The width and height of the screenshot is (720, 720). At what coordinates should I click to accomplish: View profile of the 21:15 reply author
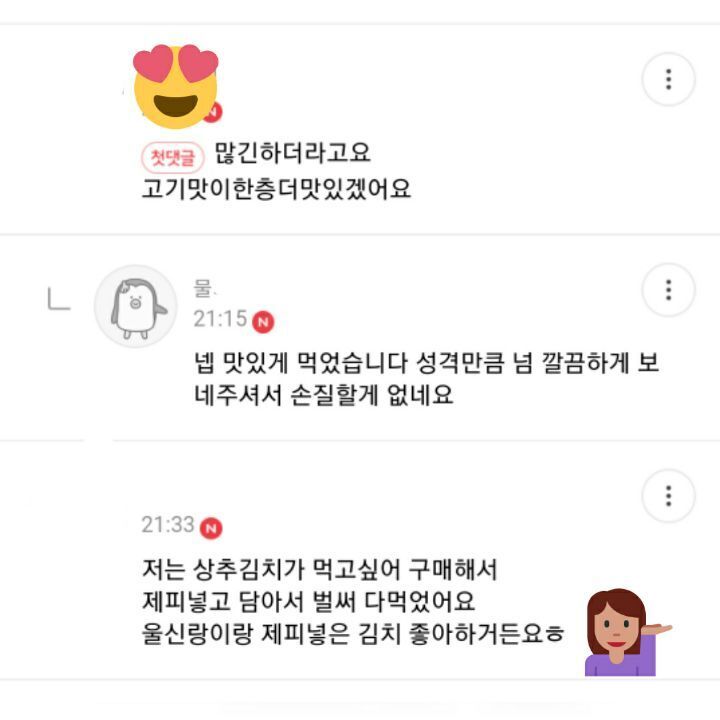click(135, 306)
